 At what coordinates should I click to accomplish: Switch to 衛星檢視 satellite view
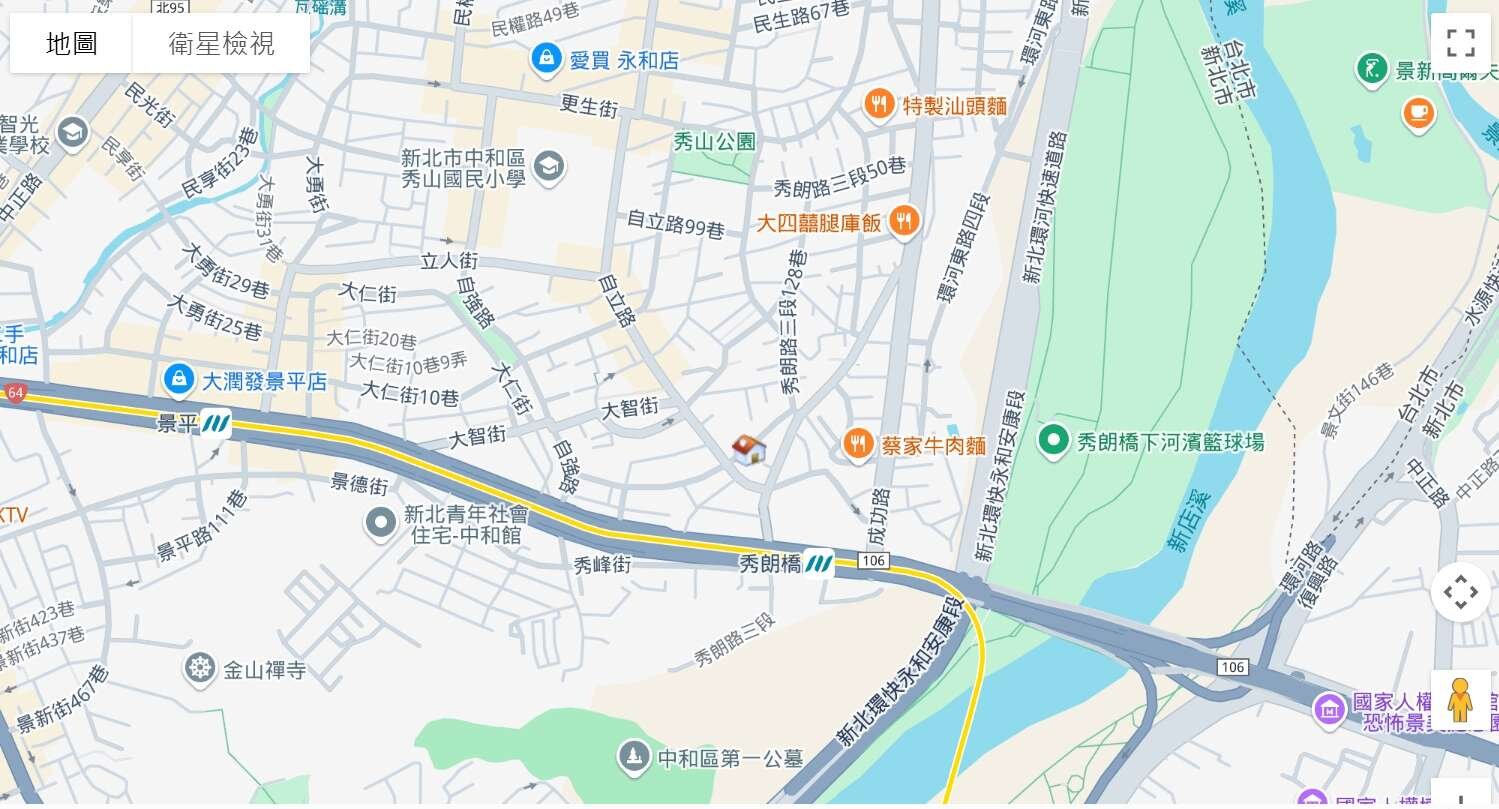pos(221,44)
